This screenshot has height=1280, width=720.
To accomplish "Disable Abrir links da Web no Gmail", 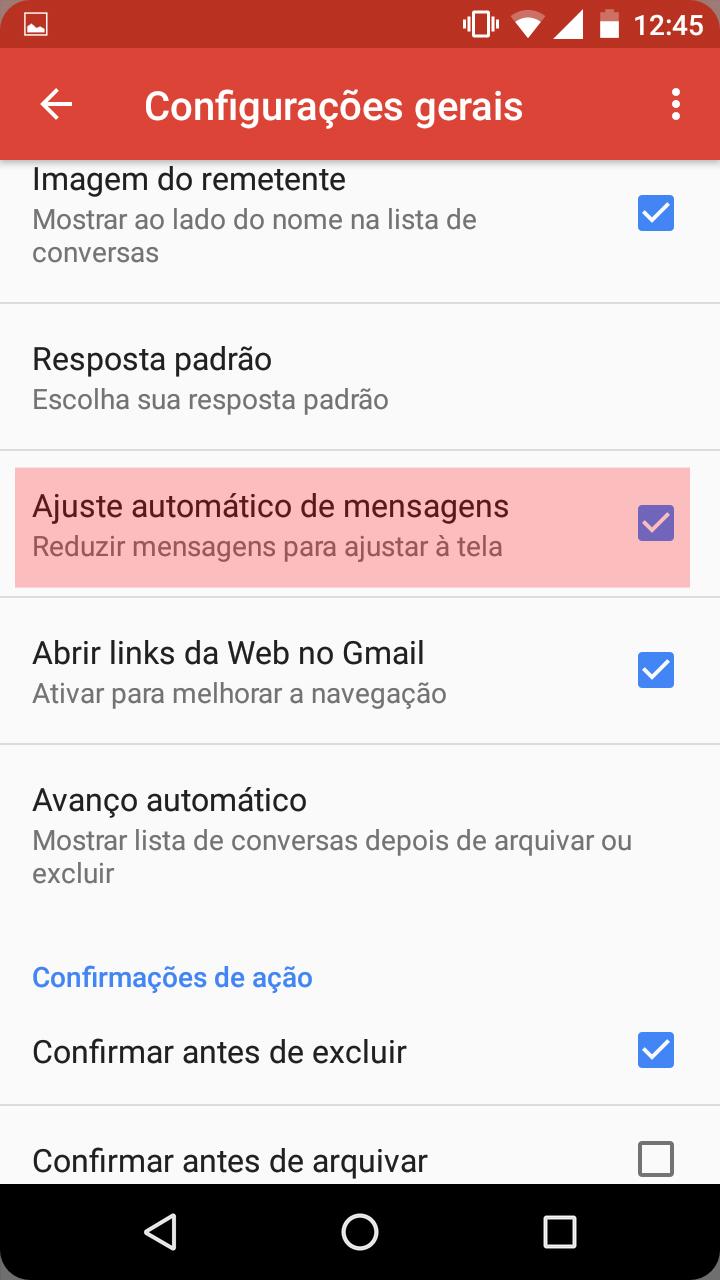I will 656,670.
